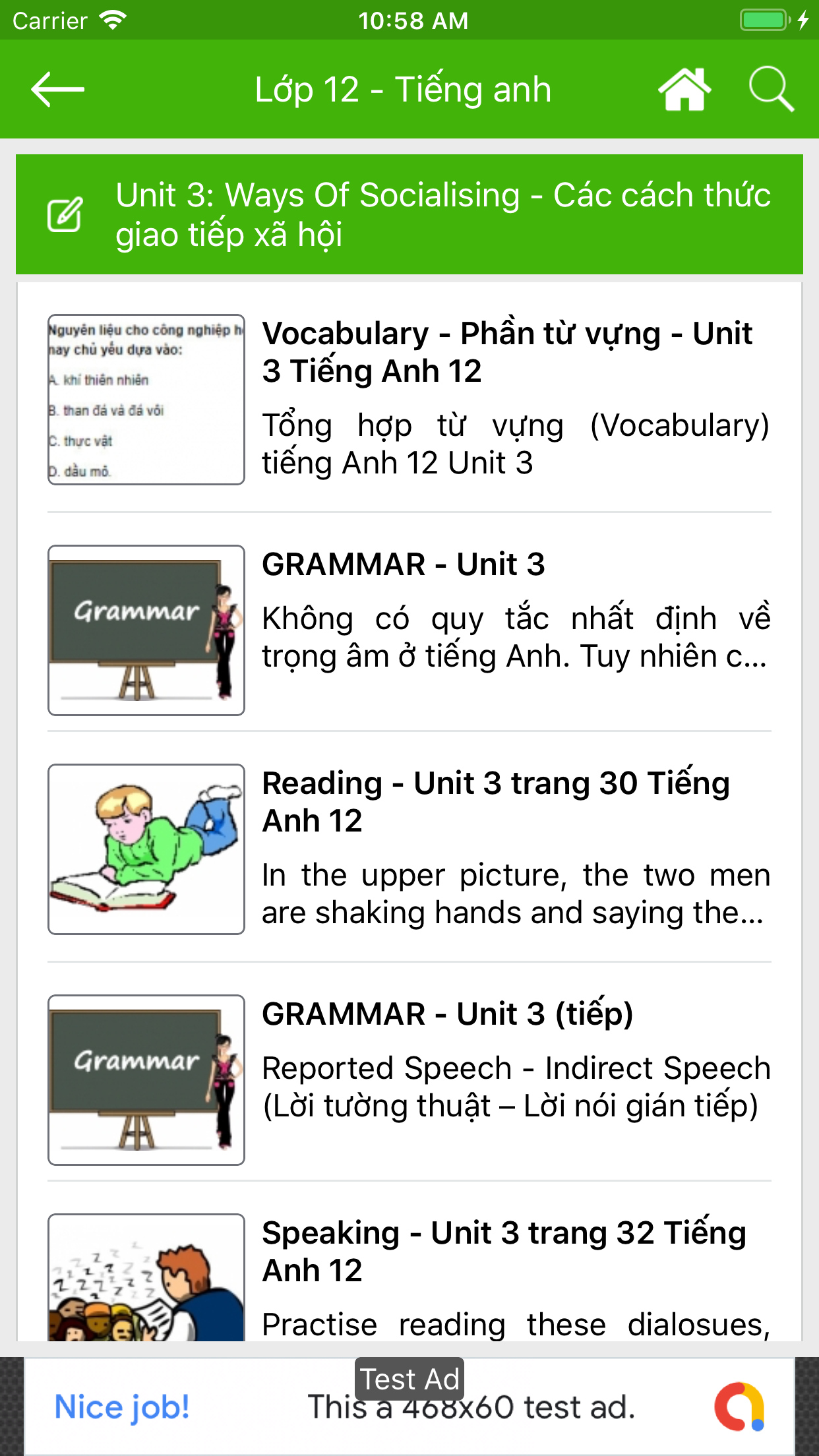The width and height of the screenshot is (819, 1456).
Task: Open GRAMMAR - Unit 3 (tiếp) lesson
Action: point(448,1016)
